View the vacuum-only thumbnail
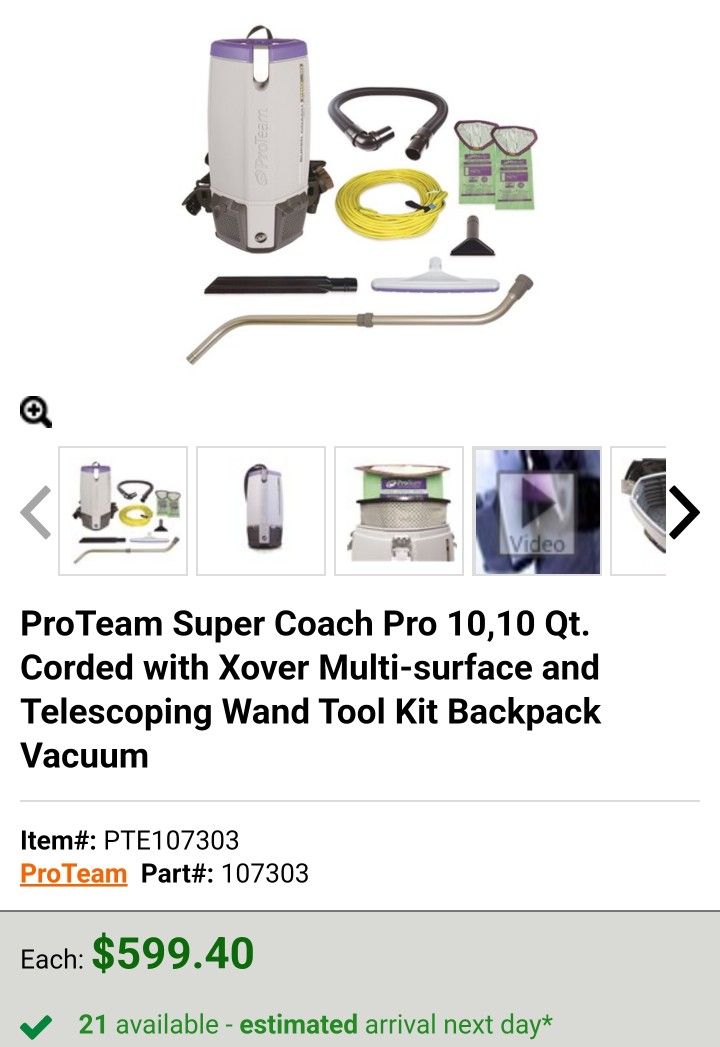The width and height of the screenshot is (720, 1047). (x=261, y=511)
